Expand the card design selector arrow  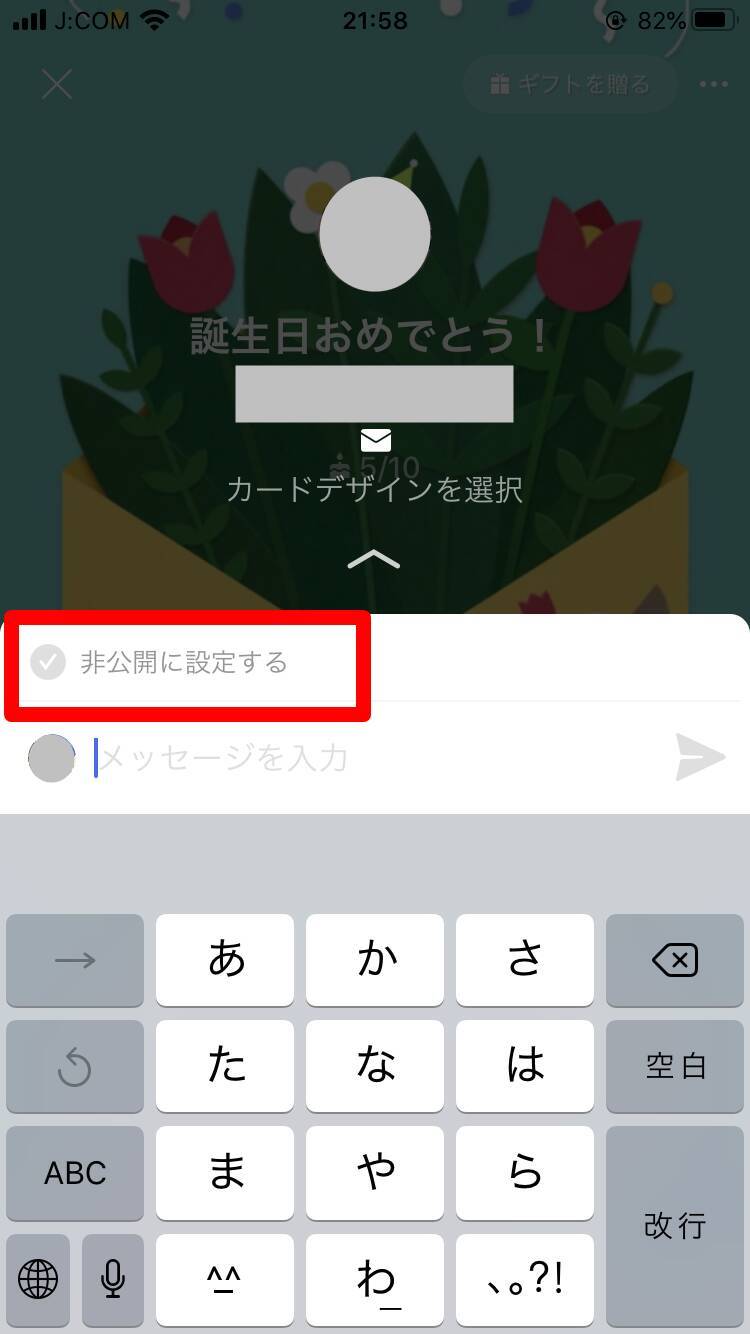pos(374,558)
